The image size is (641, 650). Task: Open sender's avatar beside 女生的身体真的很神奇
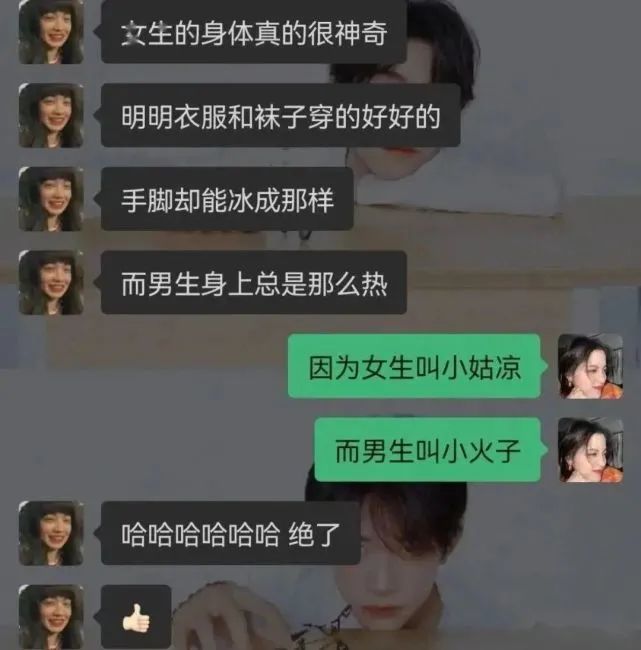[x=51, y=31]
